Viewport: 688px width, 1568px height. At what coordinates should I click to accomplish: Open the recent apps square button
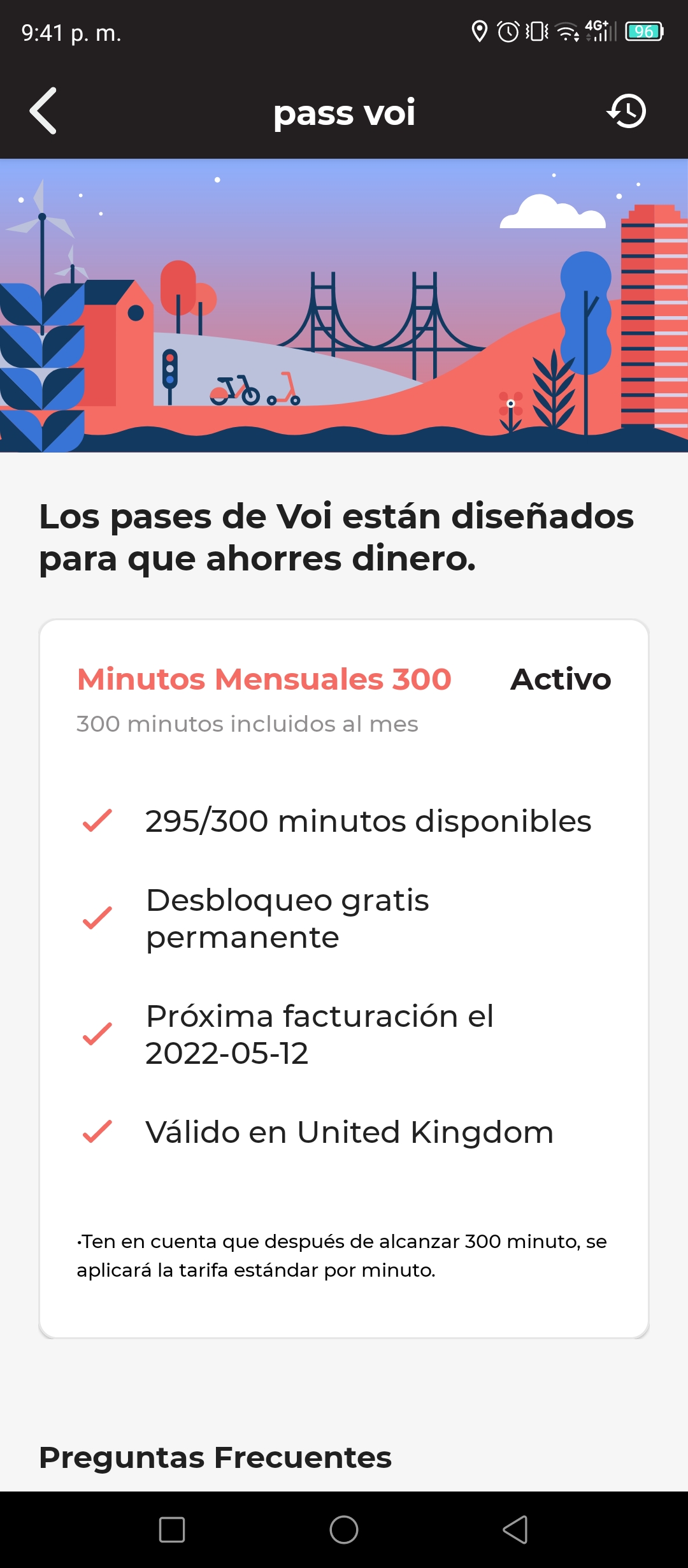(172, 1530)
